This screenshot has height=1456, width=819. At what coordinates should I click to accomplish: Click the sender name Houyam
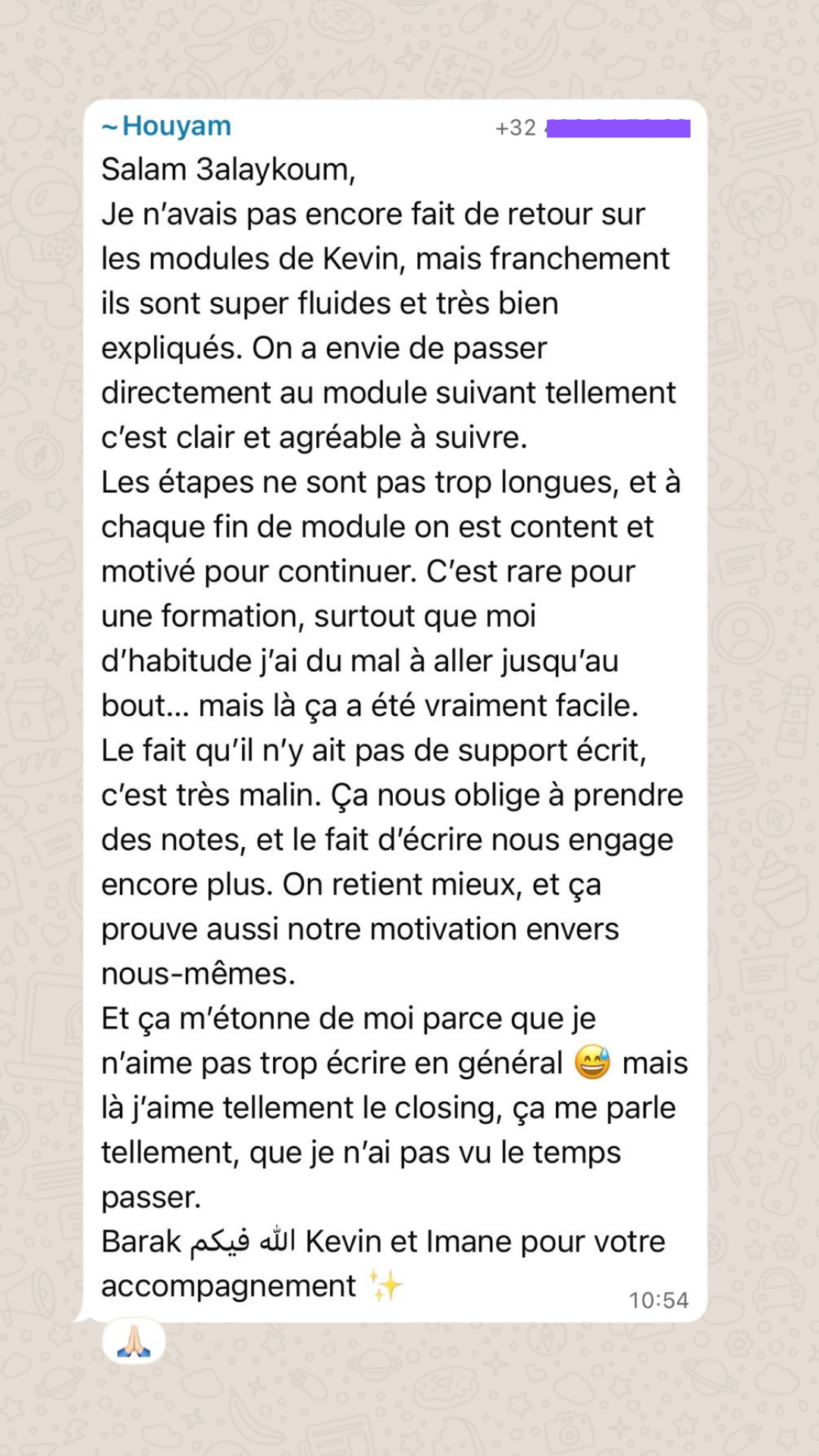pos(174,125)
